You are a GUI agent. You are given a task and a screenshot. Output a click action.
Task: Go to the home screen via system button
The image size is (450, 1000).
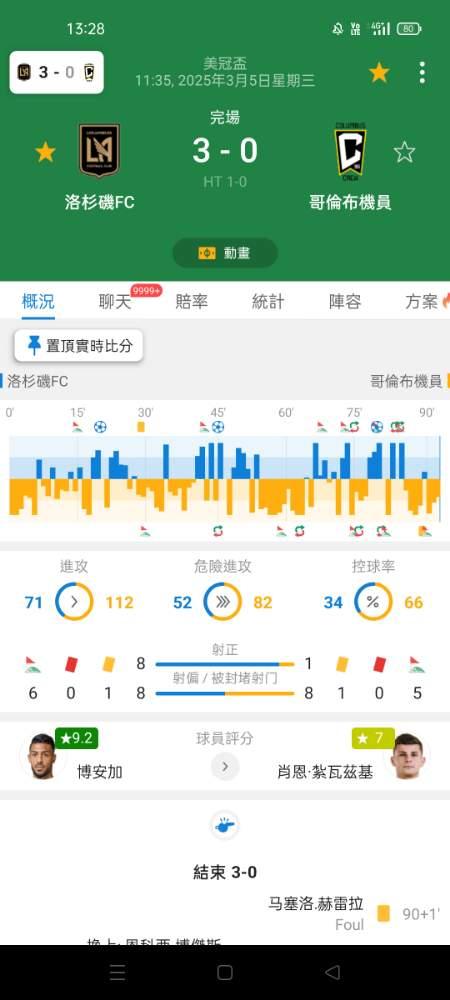(x=225, y=973)
